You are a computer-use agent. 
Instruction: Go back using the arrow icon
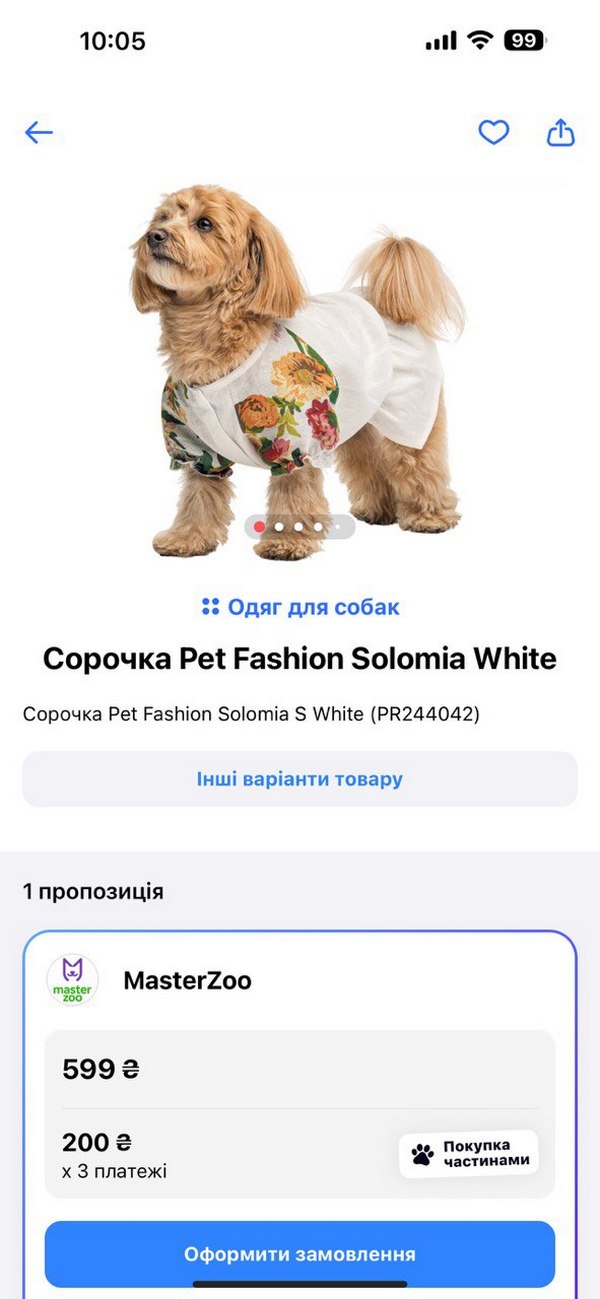point(39,132)
